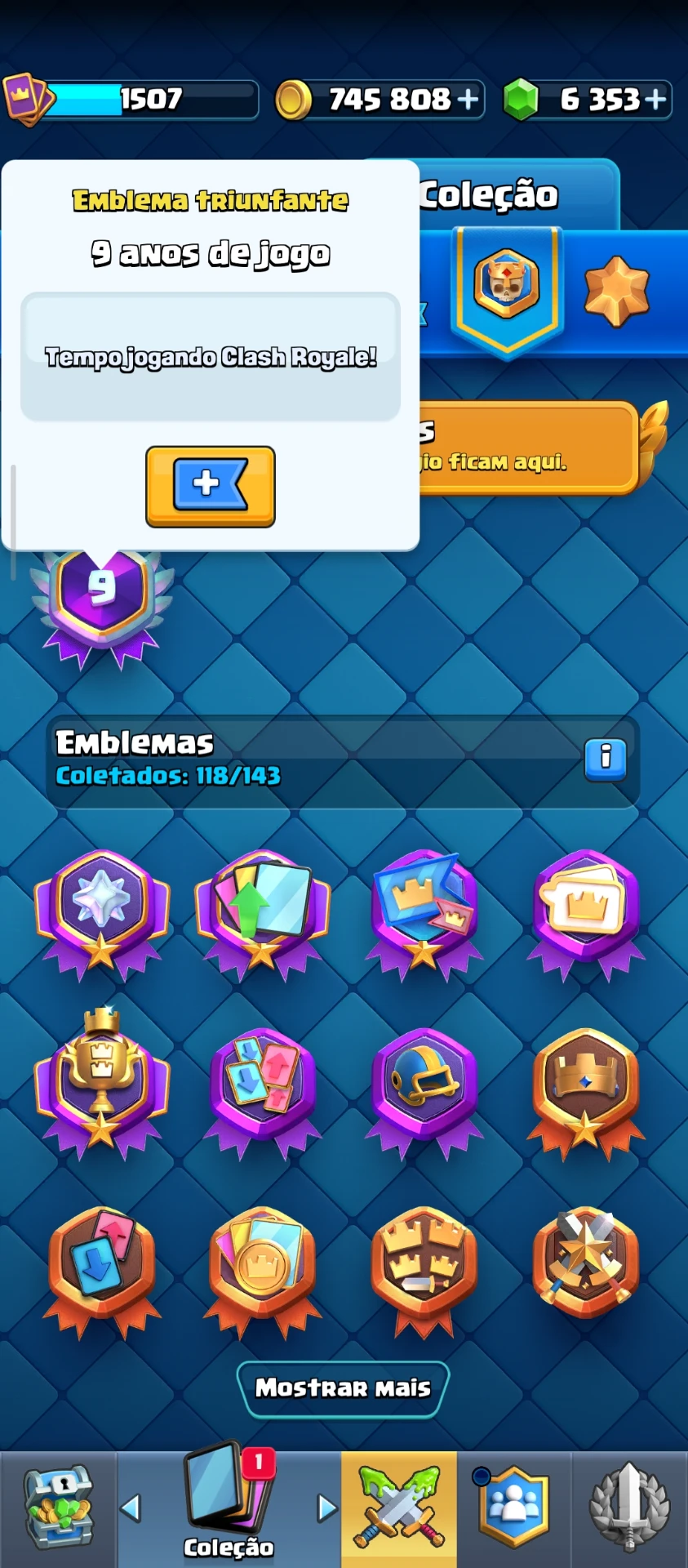
Task: Open the crystal star badge
Action: click(x=102, y=914)
